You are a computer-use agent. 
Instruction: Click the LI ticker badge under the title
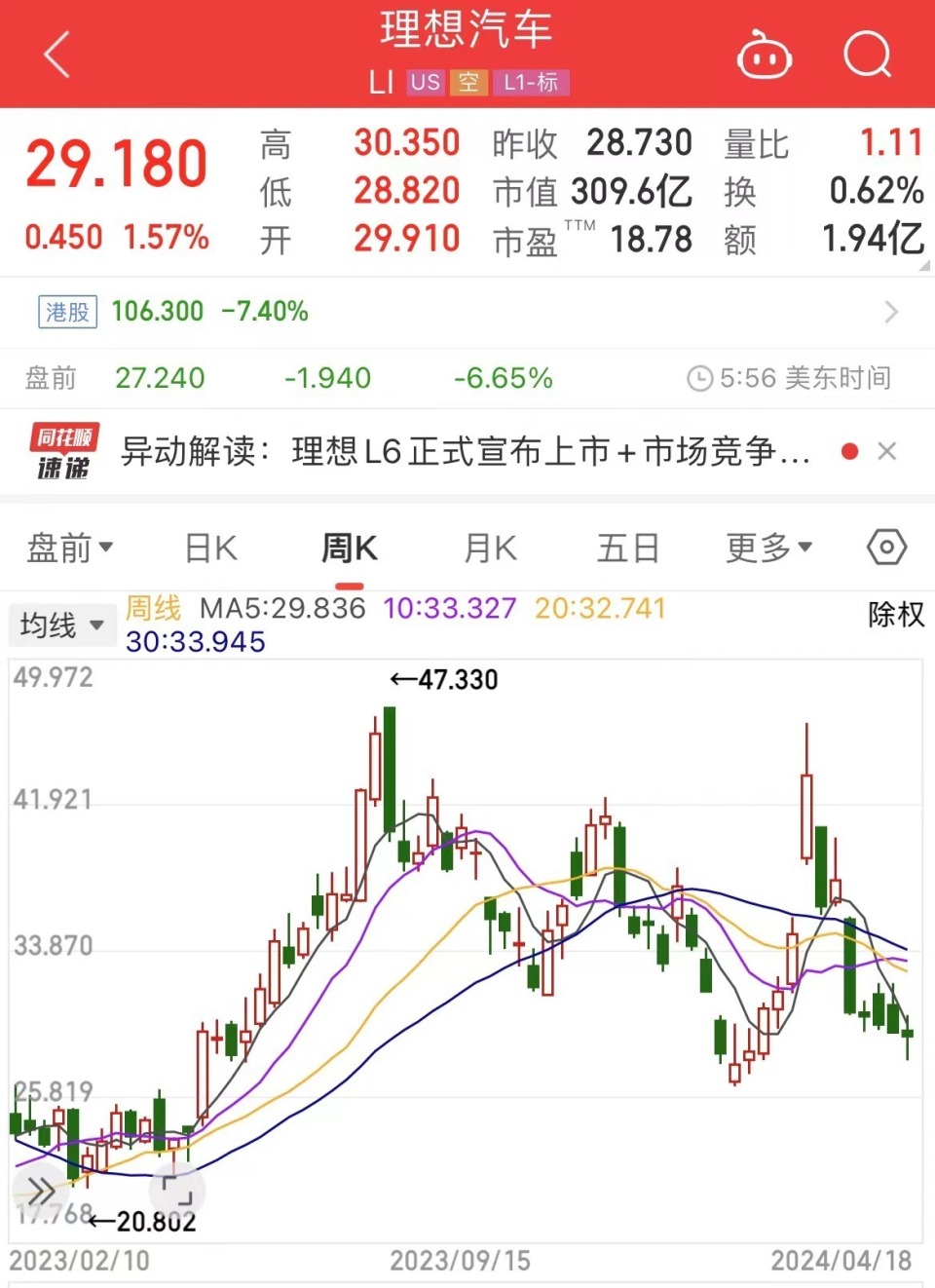pyautogui.click(x=383, y=83)
